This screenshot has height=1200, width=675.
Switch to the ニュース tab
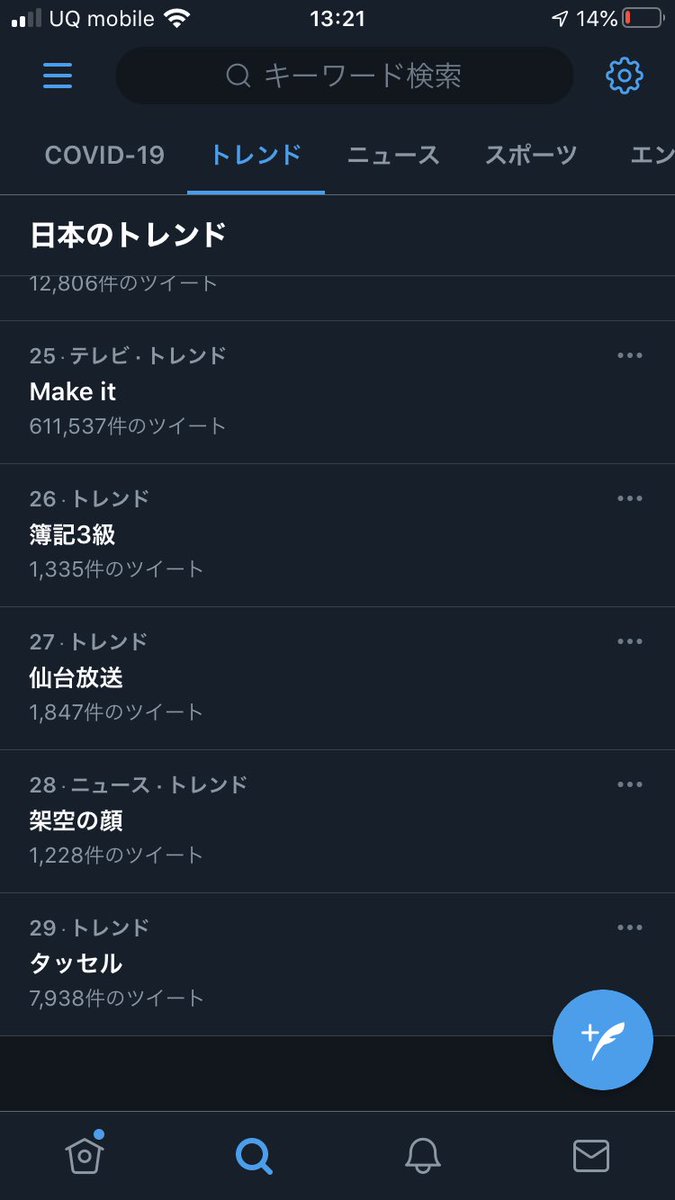(x=393, y=155)
